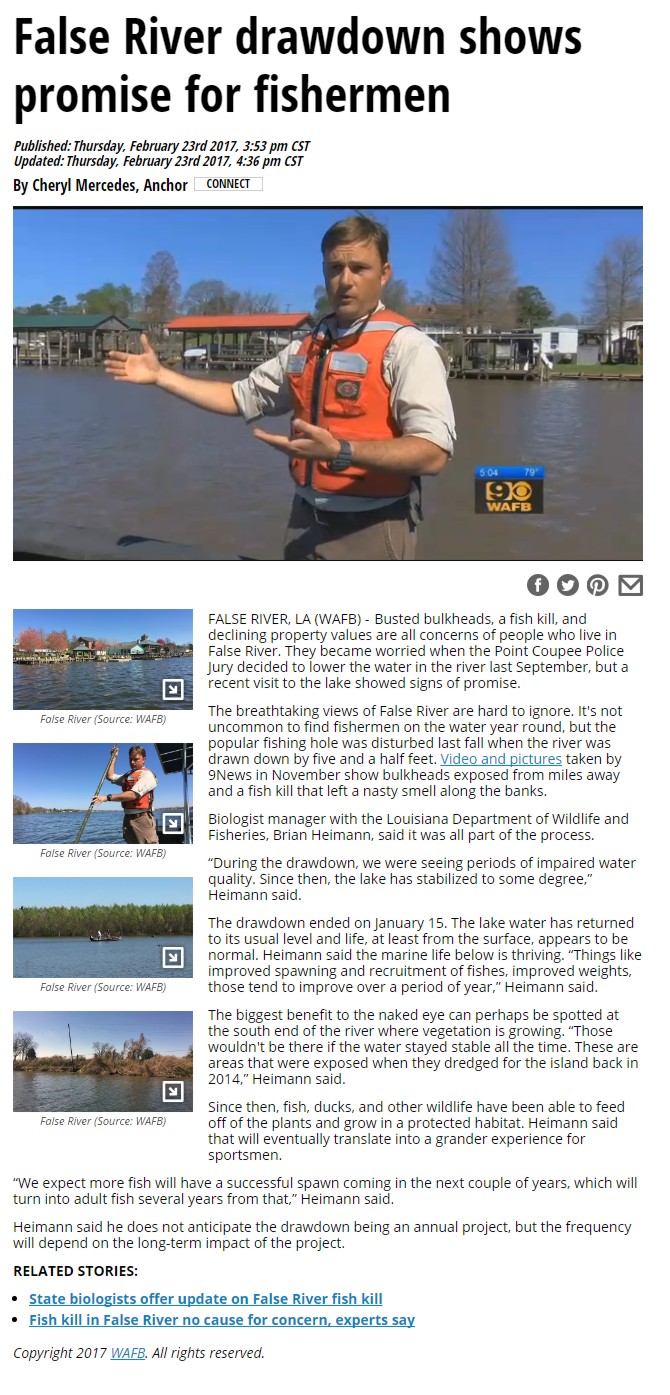The height and width of the screenshot is (1395, 670).
Task: Share the article on Twitter
Action: tap(568, 586)
